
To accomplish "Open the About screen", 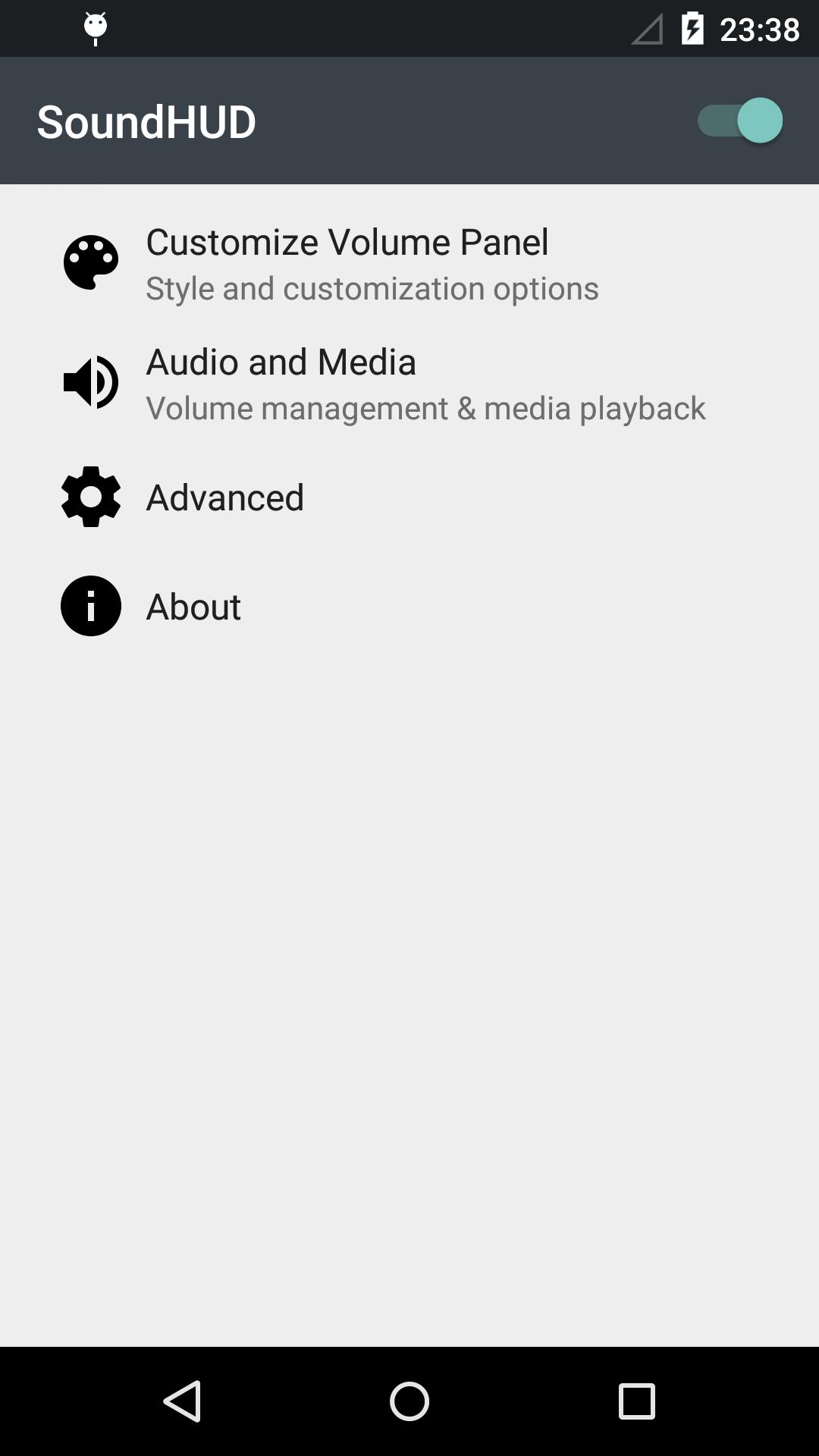I will tap(193, 606).
